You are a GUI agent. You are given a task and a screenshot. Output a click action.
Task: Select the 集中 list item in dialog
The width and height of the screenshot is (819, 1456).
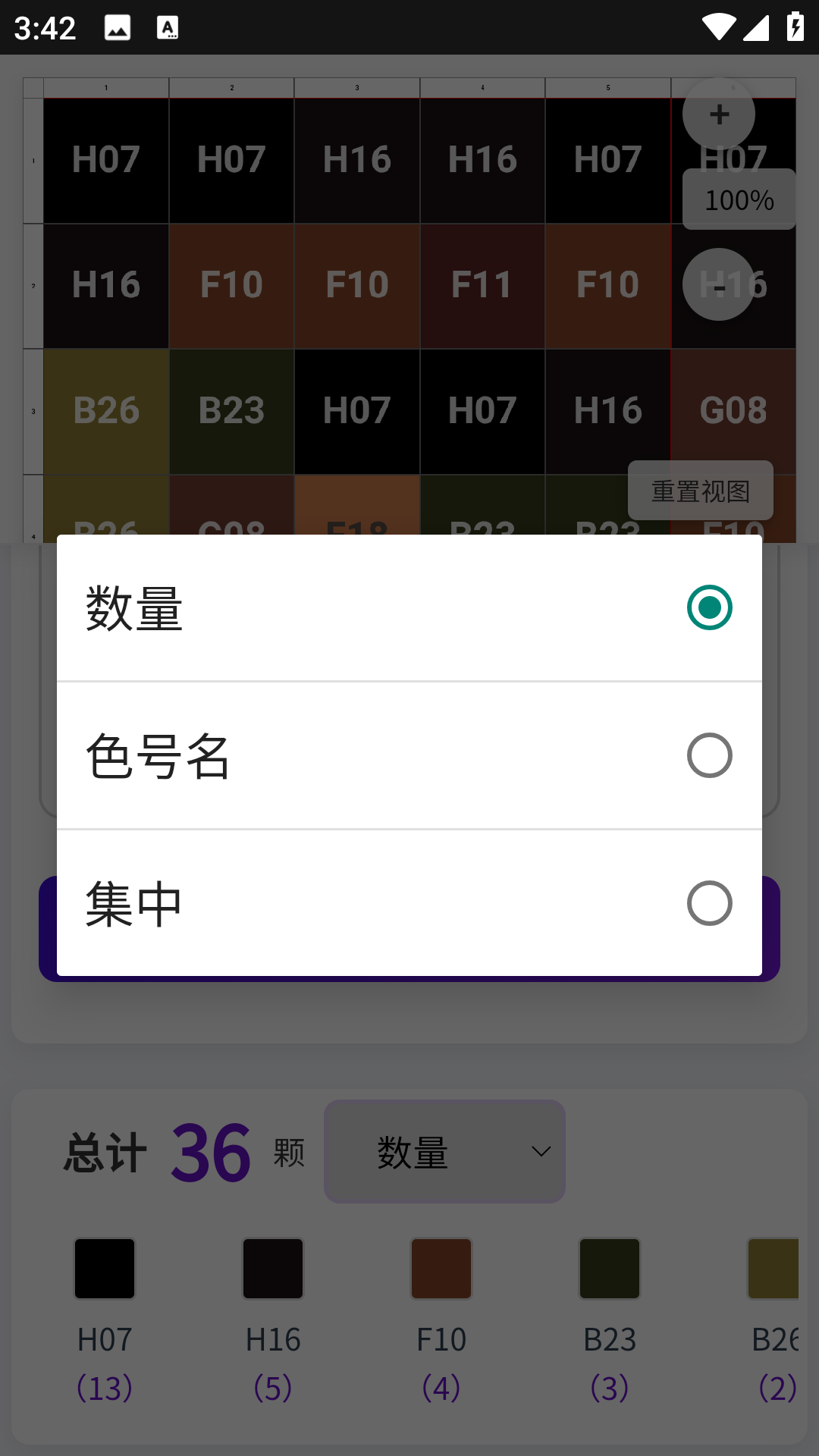click(409, 903)
